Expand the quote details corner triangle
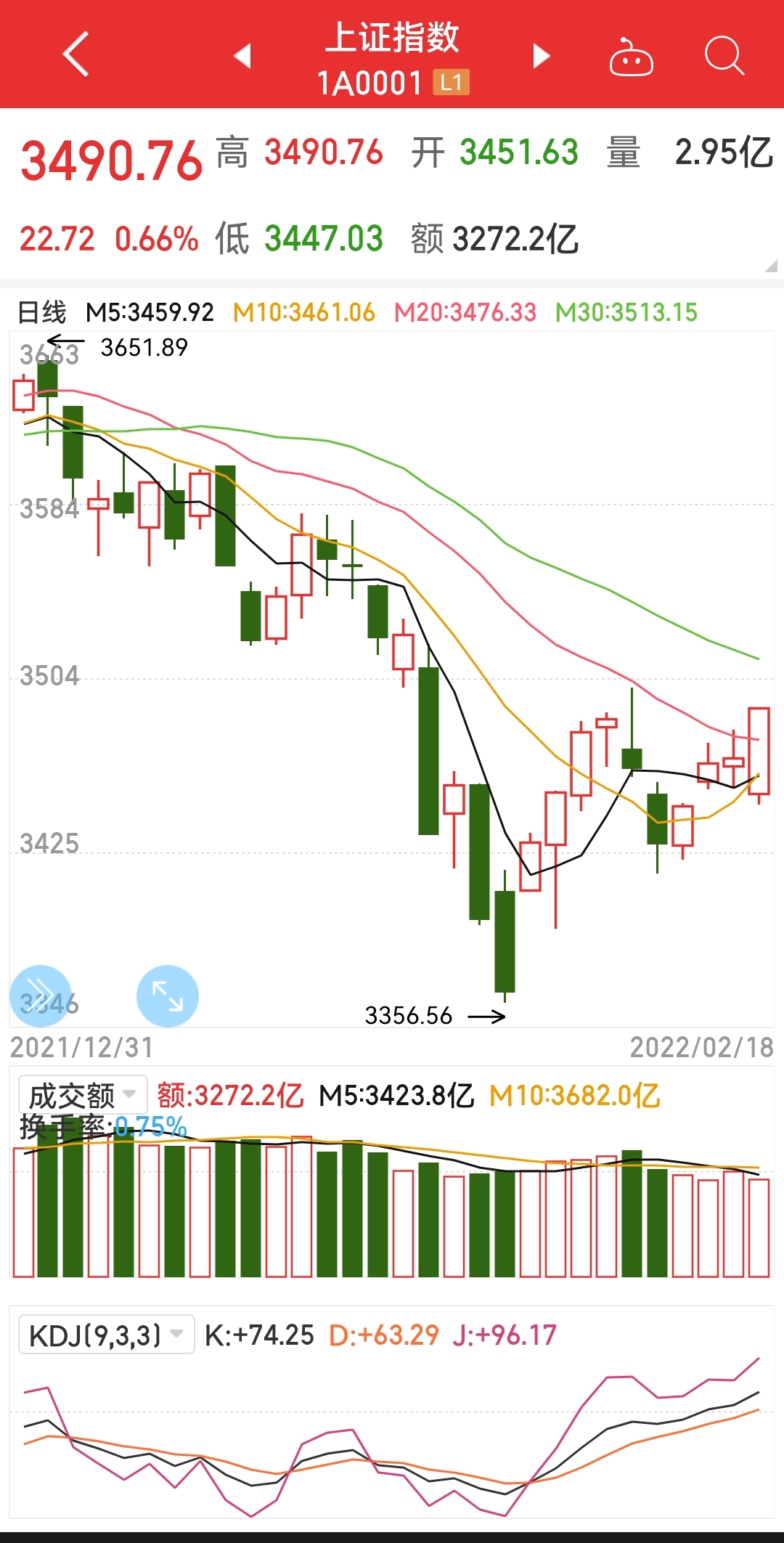 (x=771, y=266)
